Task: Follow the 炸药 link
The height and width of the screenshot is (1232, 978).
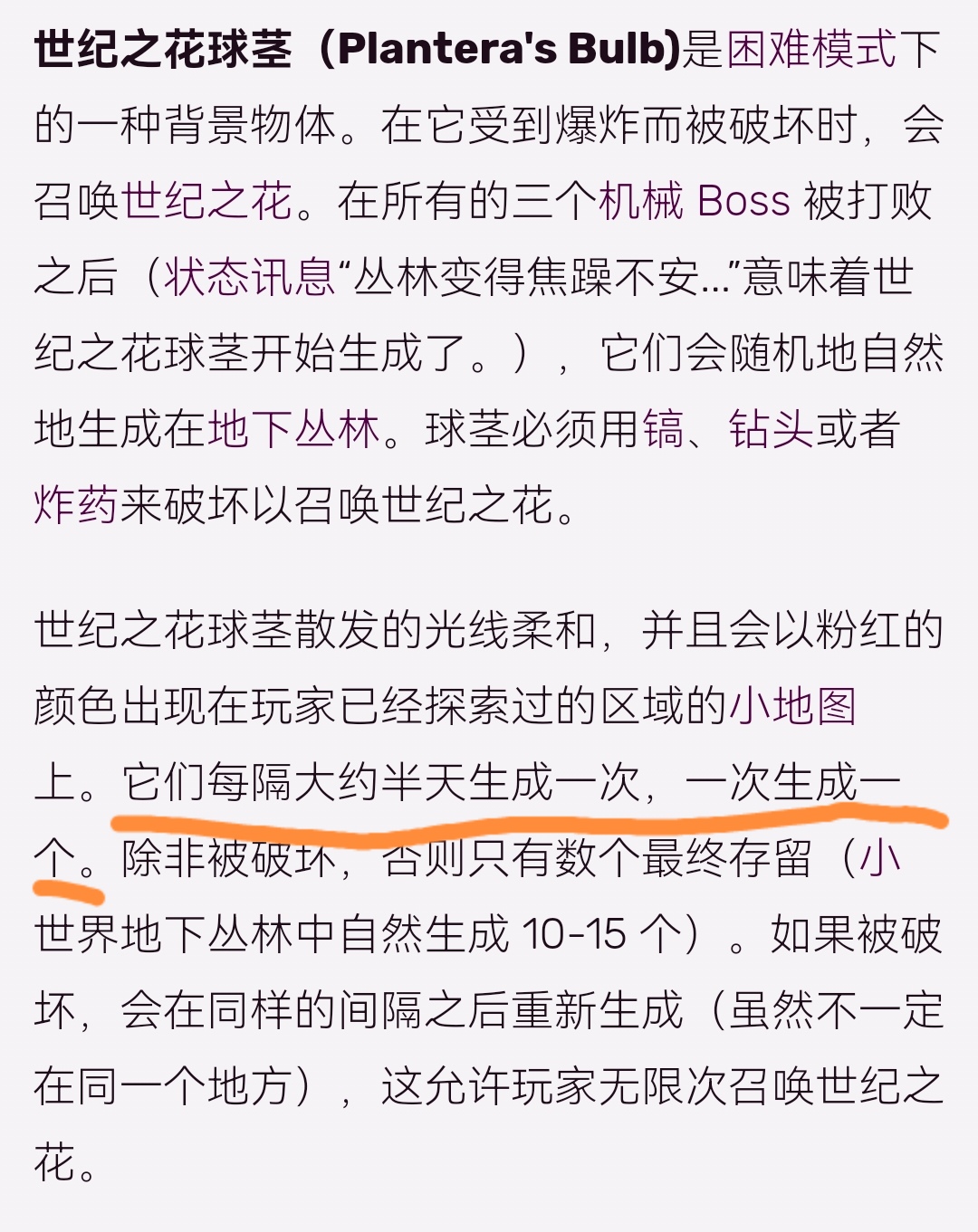Action: tap(76, 505)
